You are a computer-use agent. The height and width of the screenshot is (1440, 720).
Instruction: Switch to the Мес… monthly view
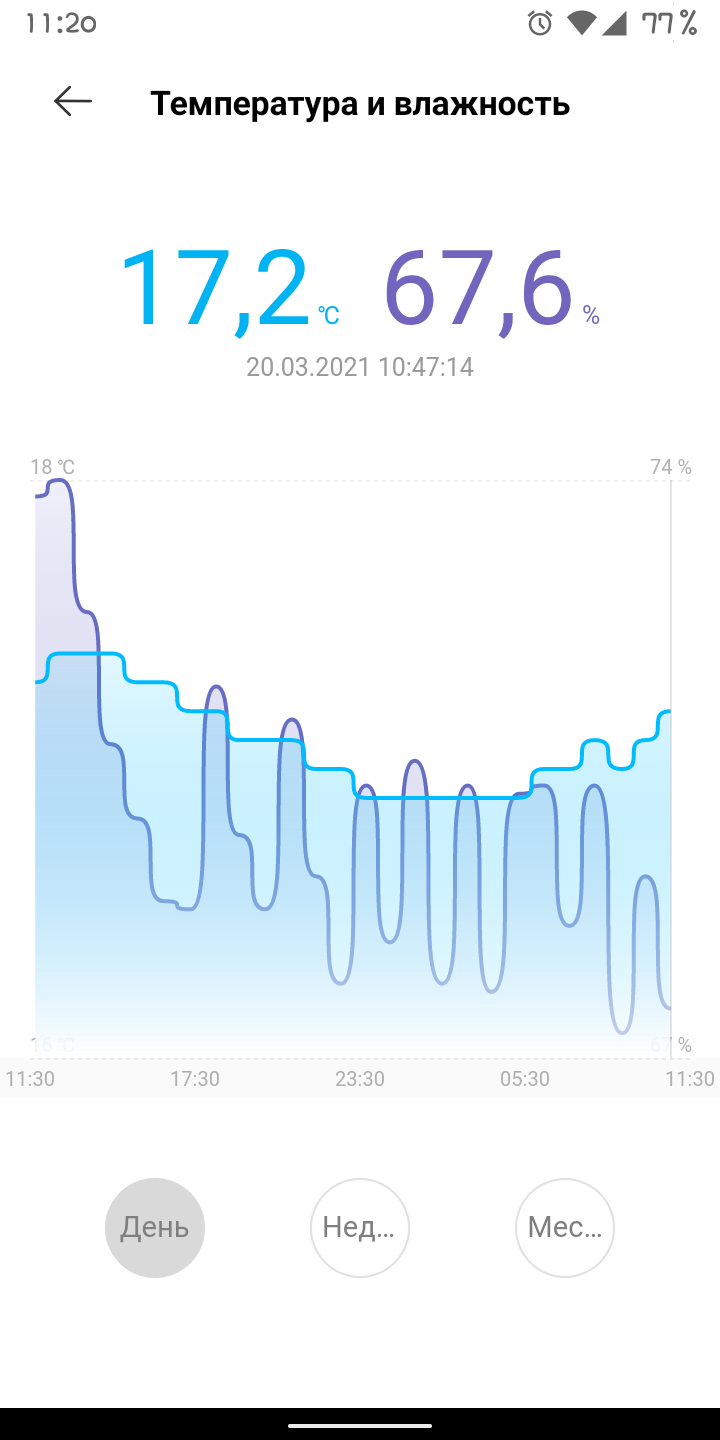[x=565, y=1228]
